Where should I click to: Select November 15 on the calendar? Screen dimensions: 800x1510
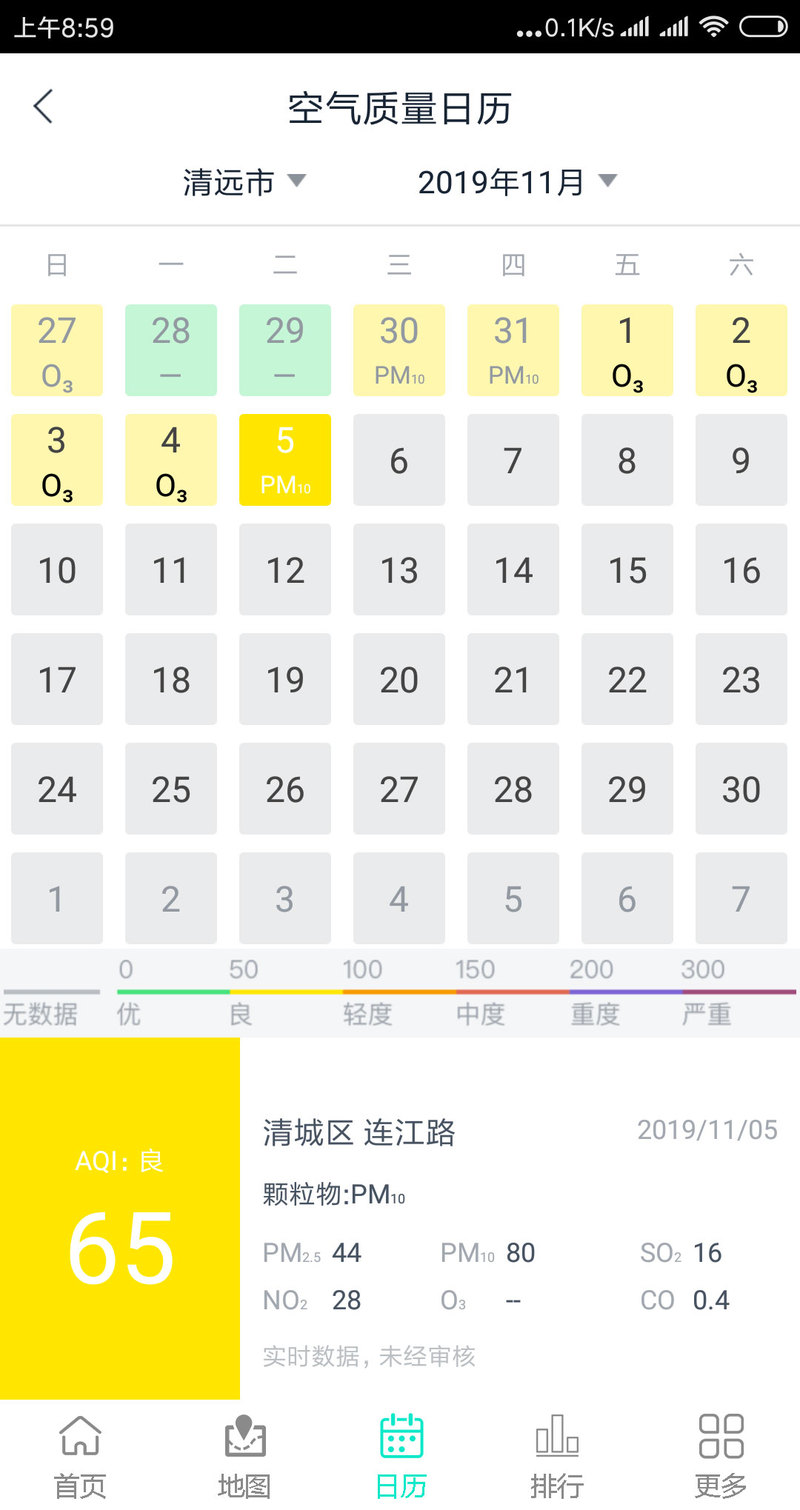(x=627, y=570)
